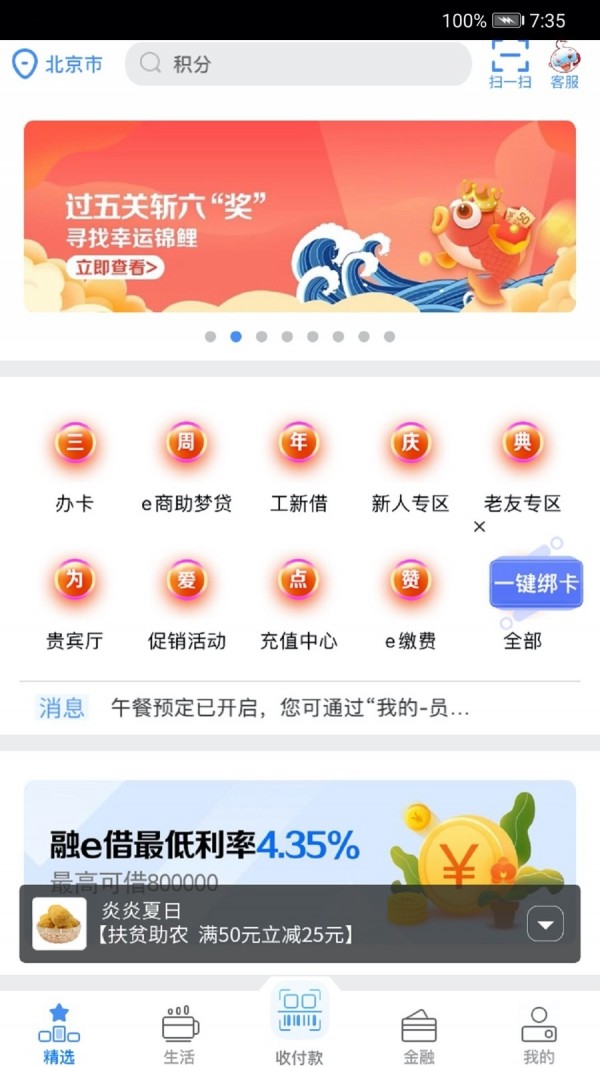Tap the 北京市 location selector
Screen dimensions: 600x1067
58,65
